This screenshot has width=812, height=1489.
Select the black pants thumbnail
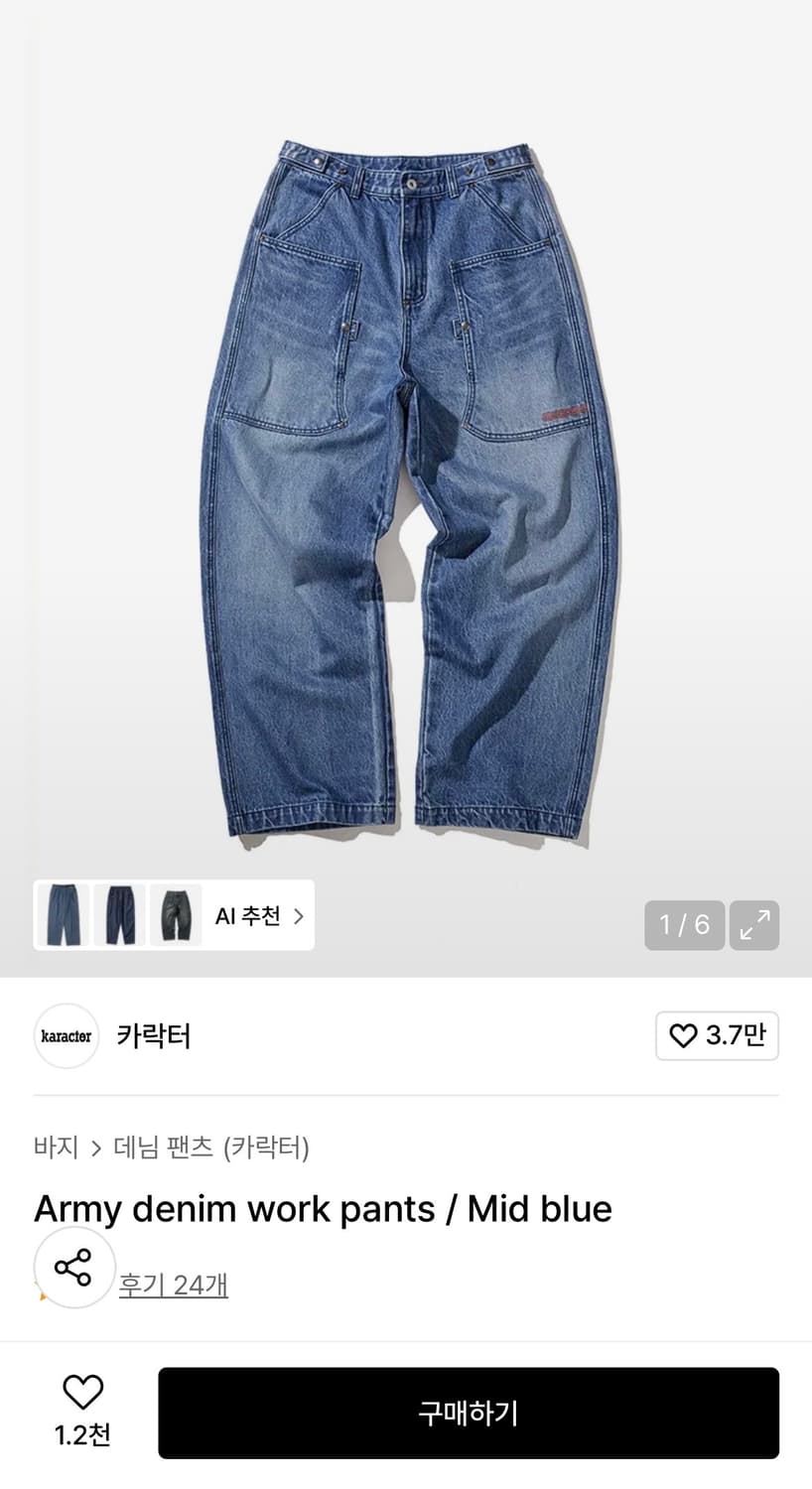[175, 915]
